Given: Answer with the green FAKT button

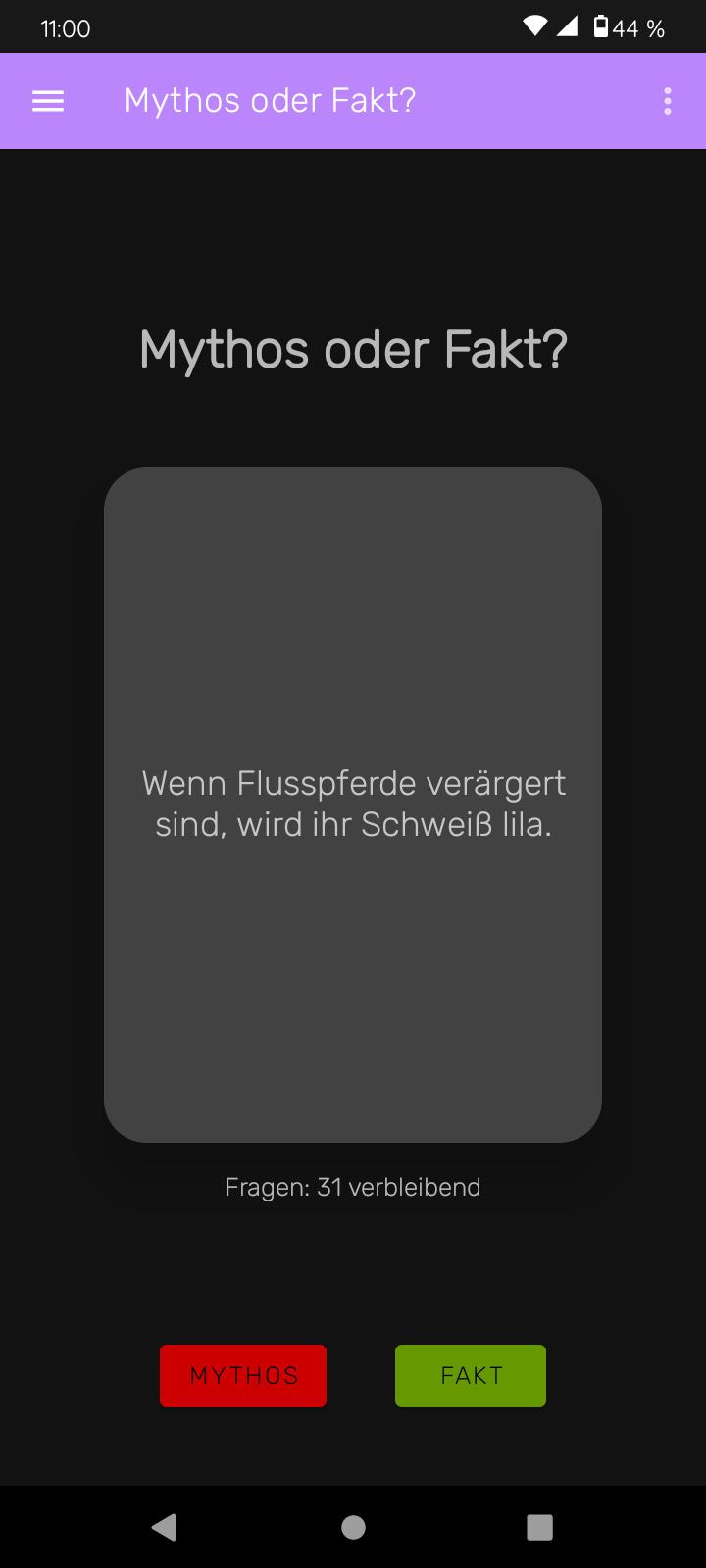Looking at the screenshot, I should [471, 1375].
